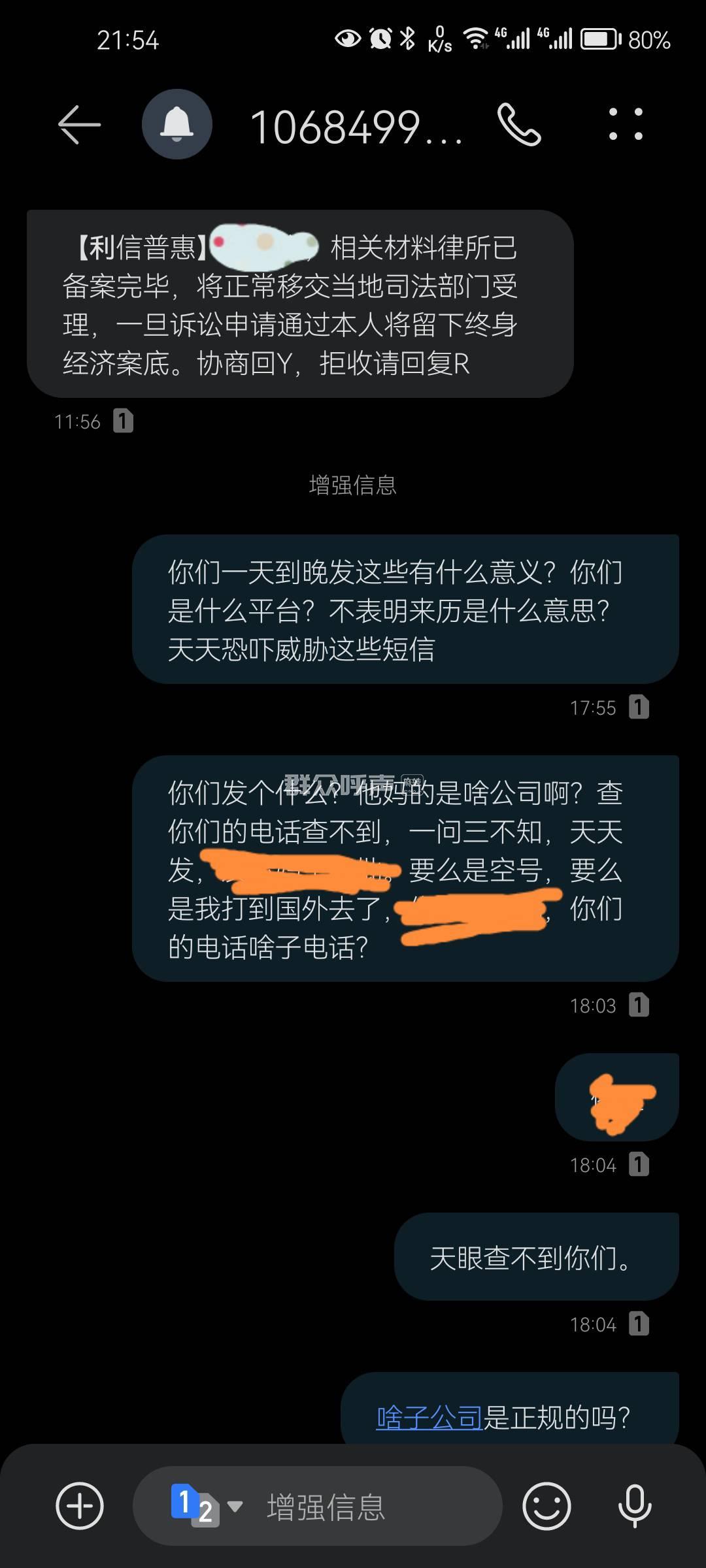Viewport: 706px width, 1568px height.
Task: Open the attachment plus button
Action: [x=80, y=1506]
